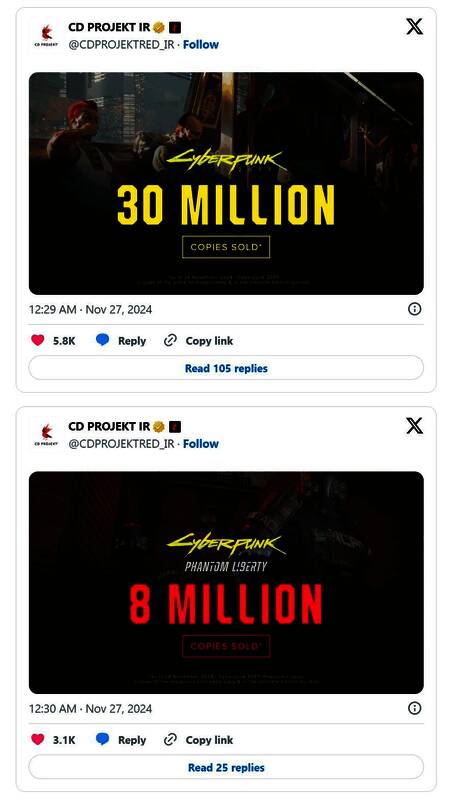
Task: Open the X logo on the 30 Million tweet
Action: pos(414,26)
